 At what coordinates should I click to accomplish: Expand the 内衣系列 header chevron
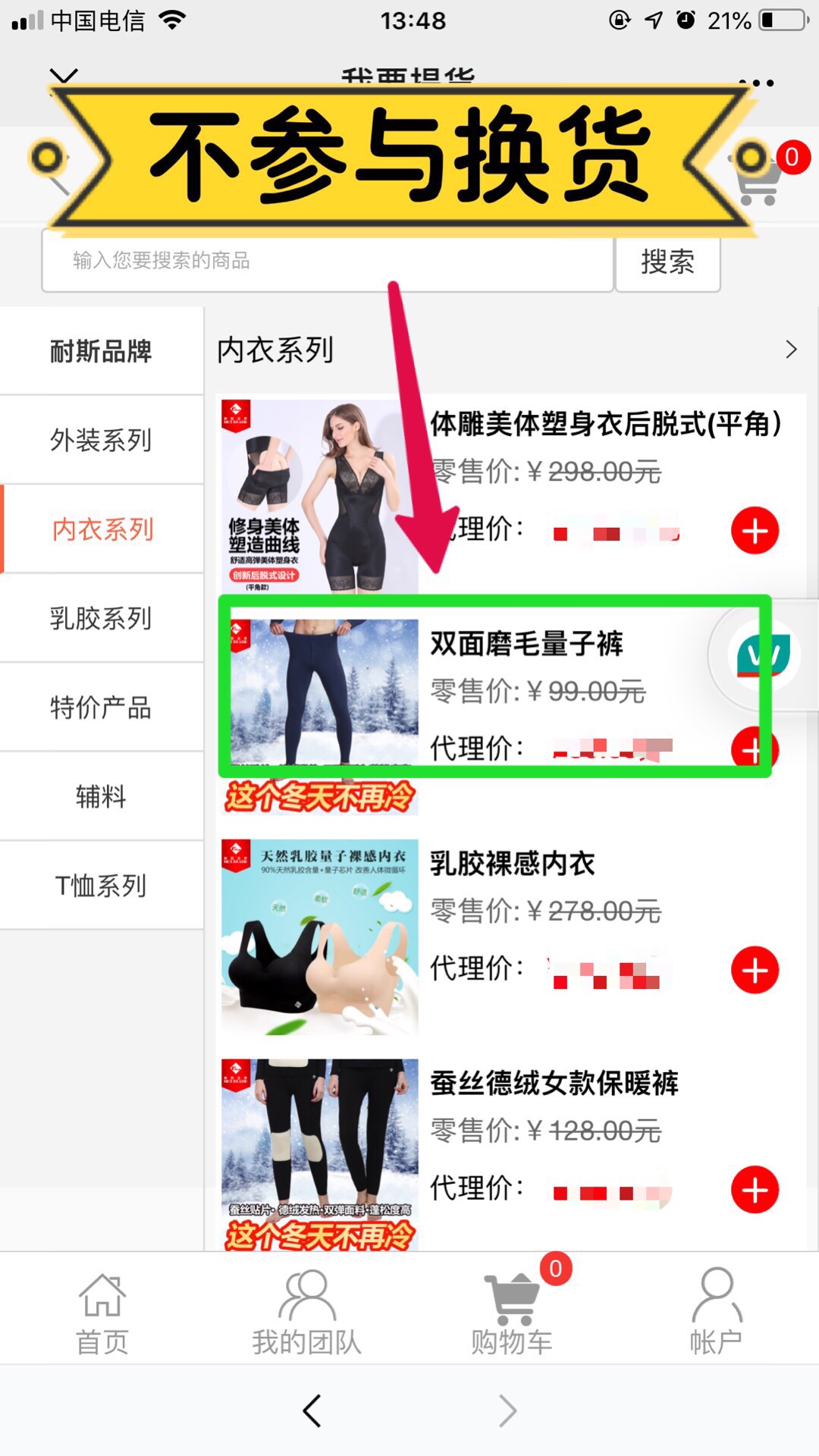coord(791,350)
